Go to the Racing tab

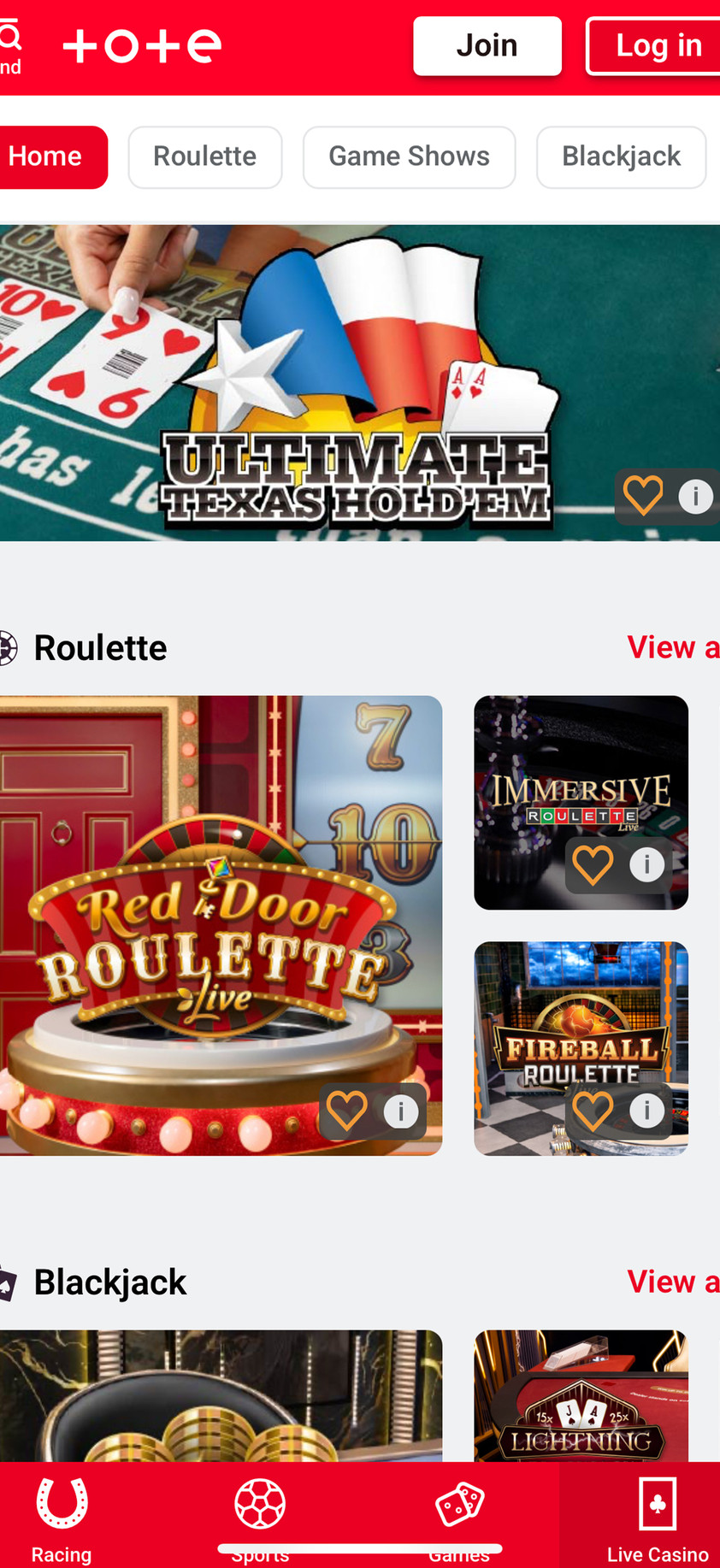point(62,1518)
